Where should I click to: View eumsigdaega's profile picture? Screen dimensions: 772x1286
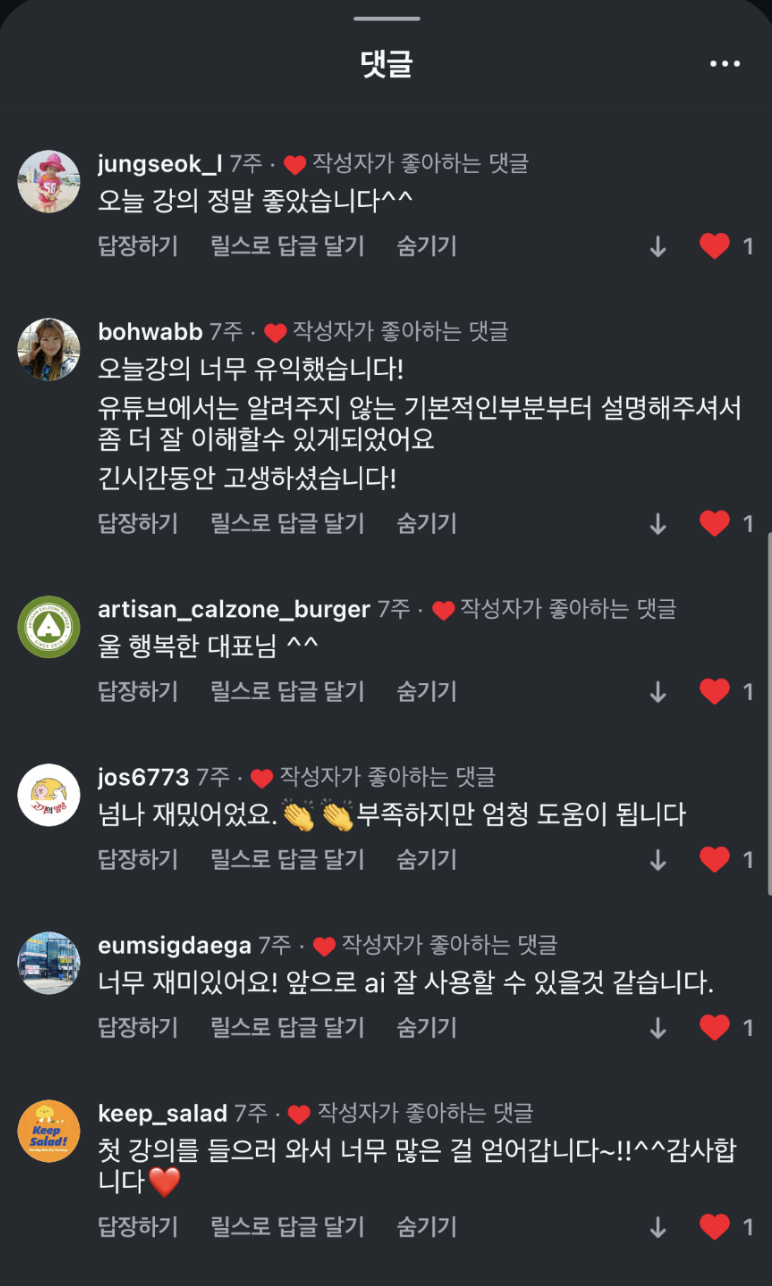(49, 963)
